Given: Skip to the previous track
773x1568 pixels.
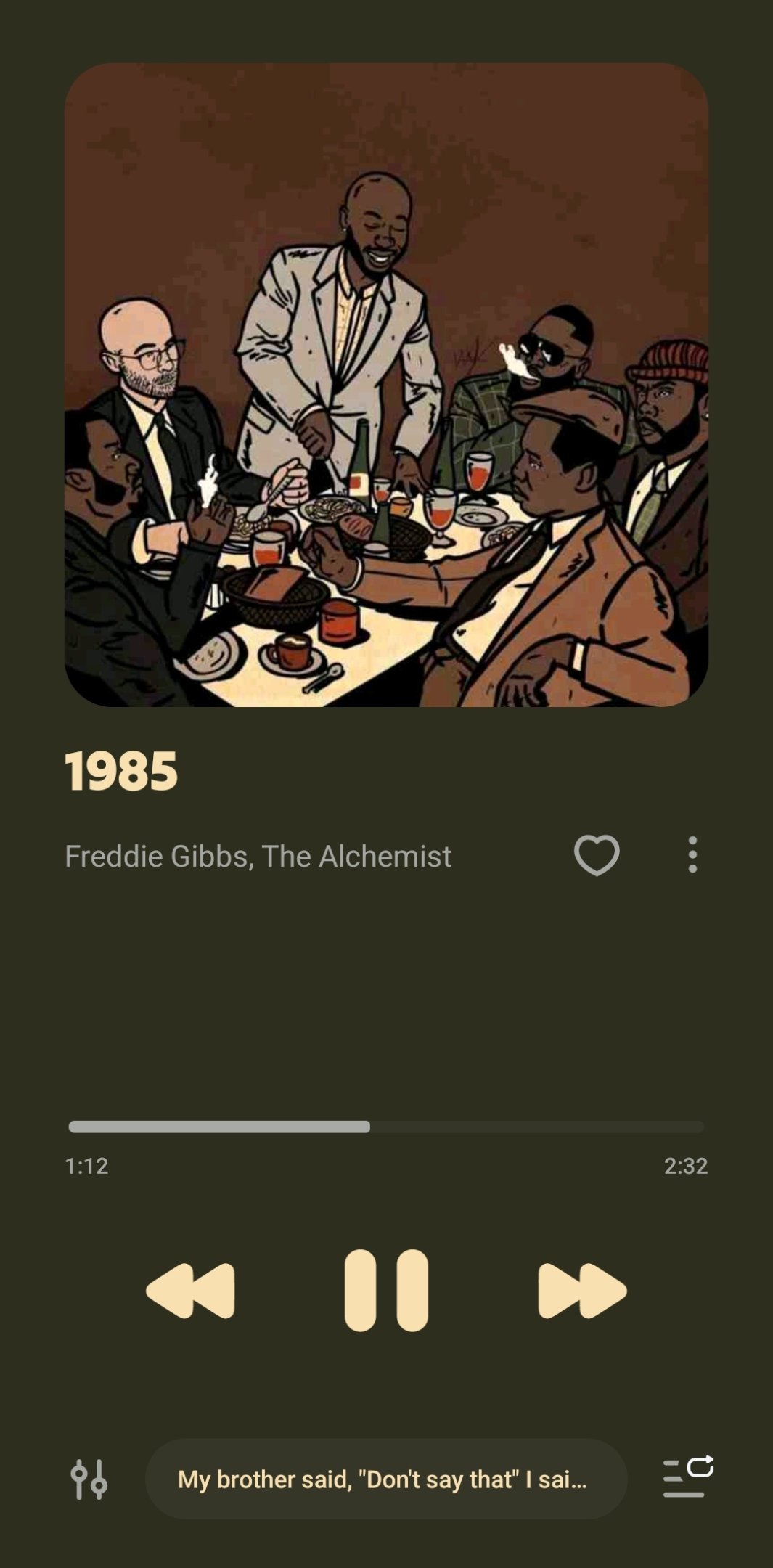Looking at the screenshot, I should [191, 1290].
